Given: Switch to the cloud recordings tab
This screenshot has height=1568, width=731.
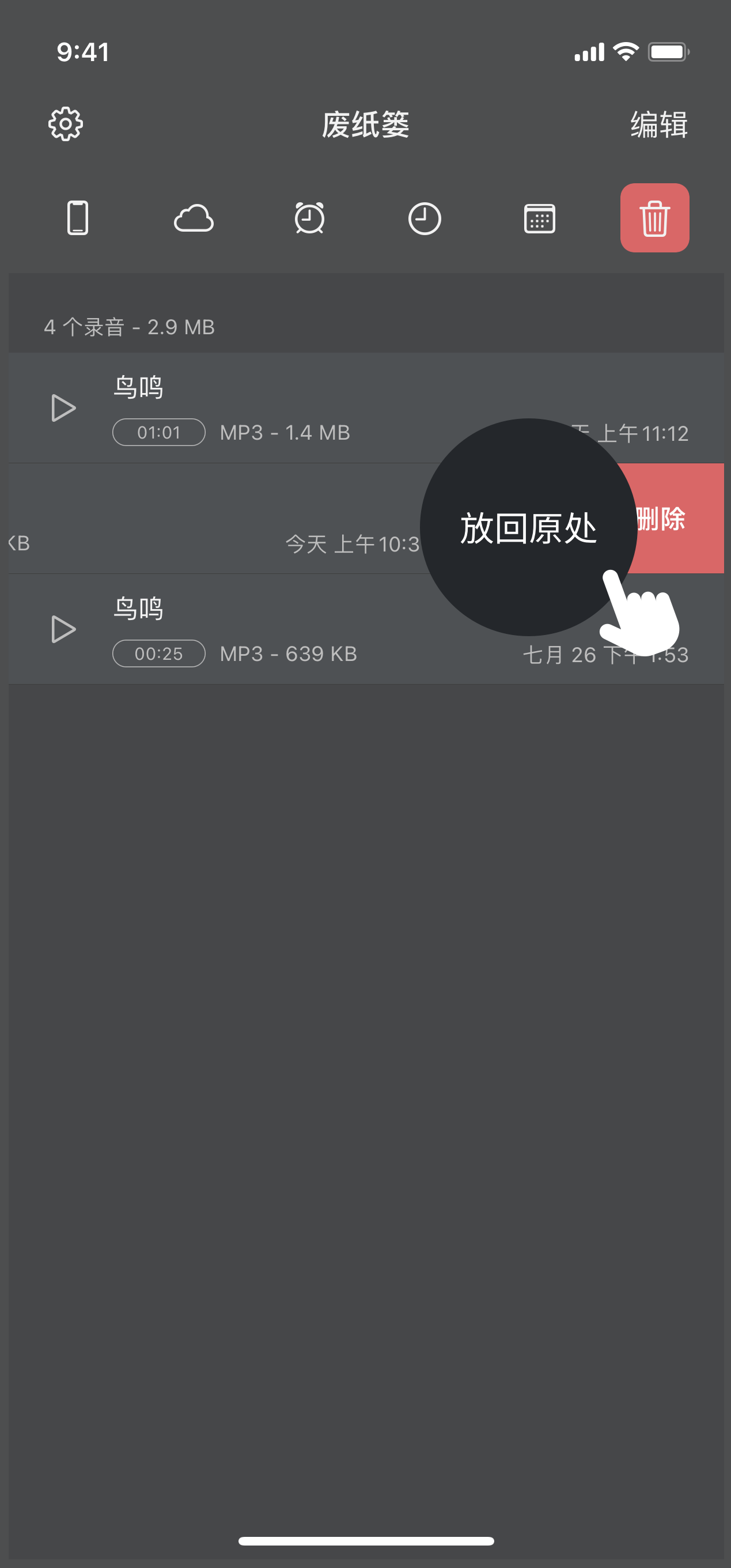Looking at the screenshot, I should pos(194,218).
